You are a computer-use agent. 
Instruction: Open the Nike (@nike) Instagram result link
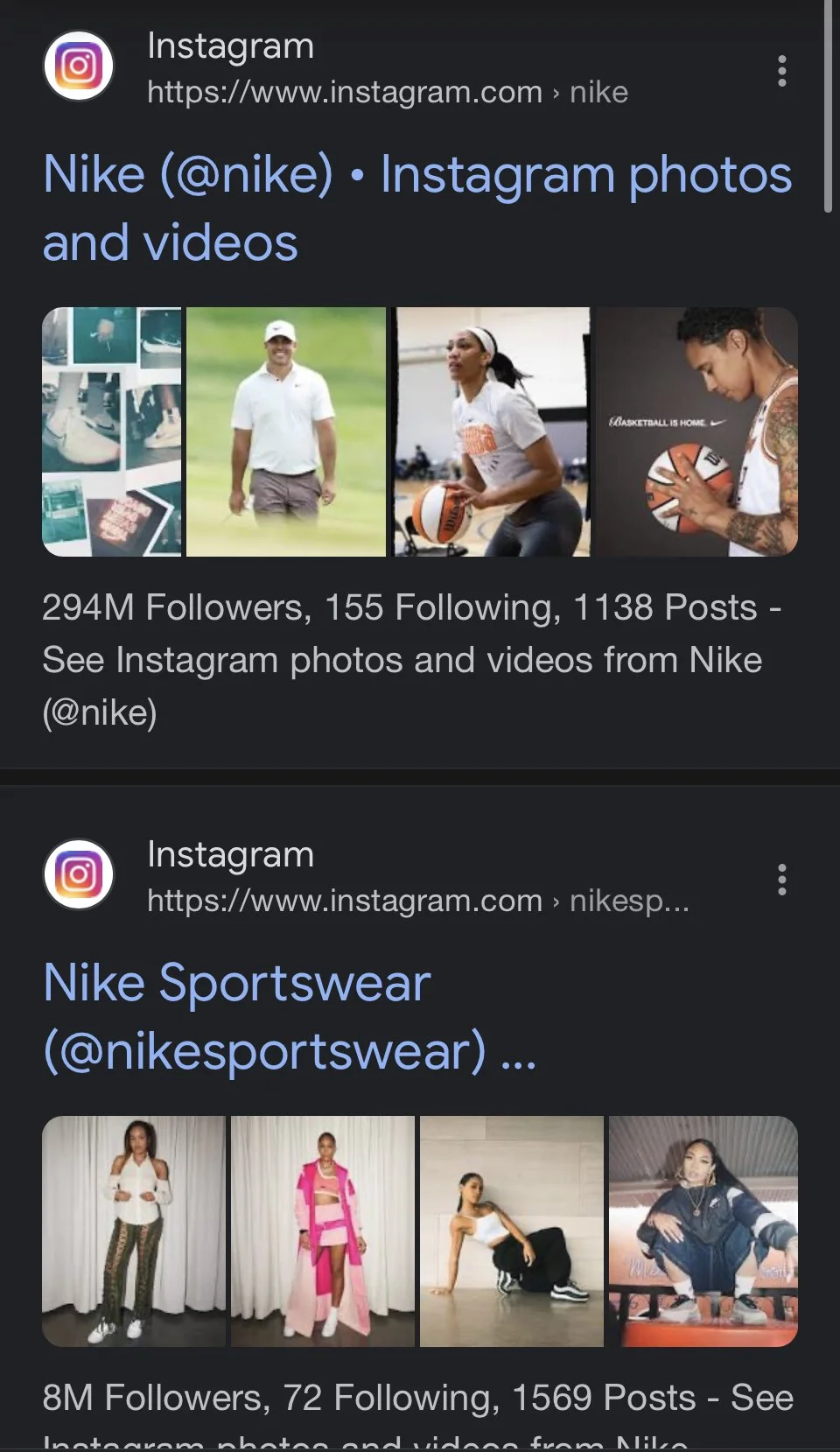click(416, 207)
